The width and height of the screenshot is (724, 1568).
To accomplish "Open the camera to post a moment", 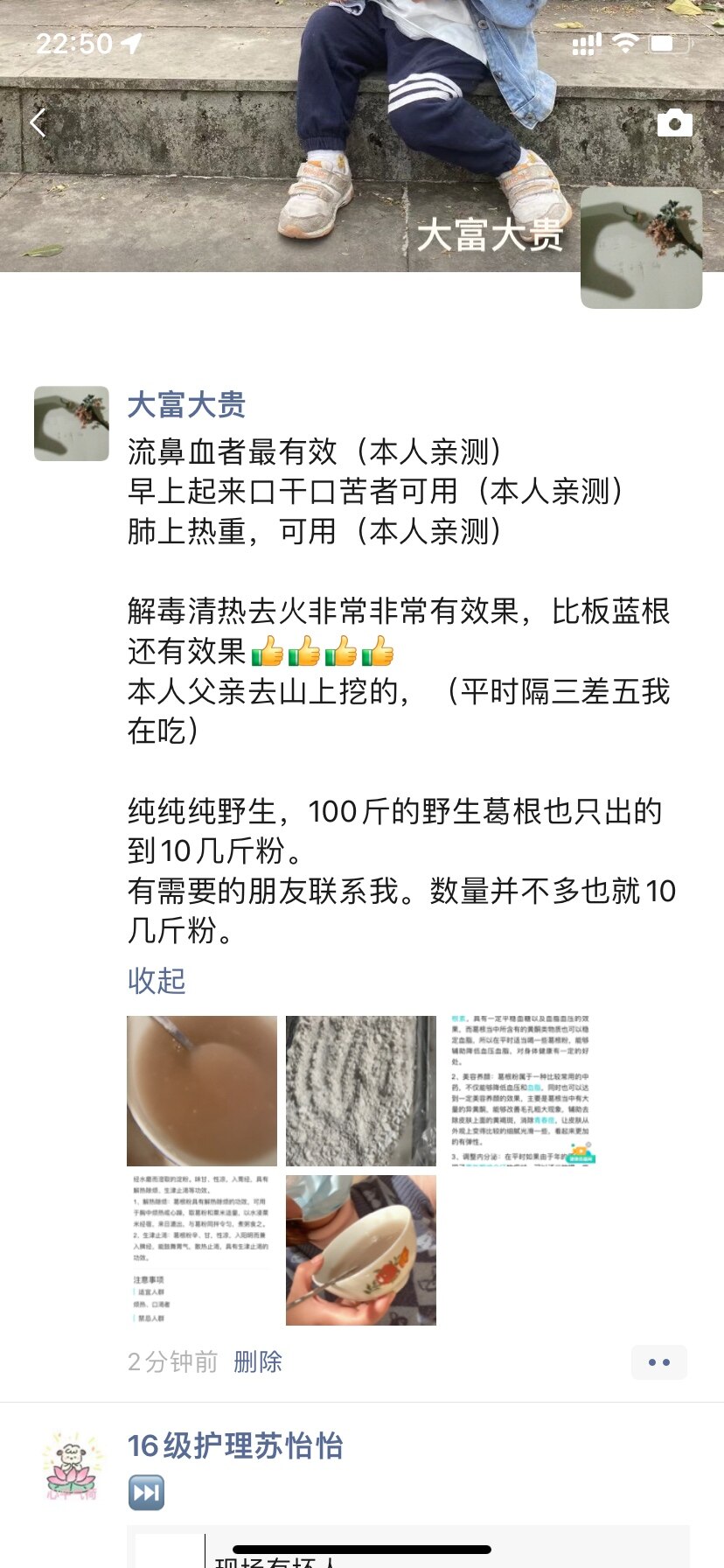I will coord(674,123).
